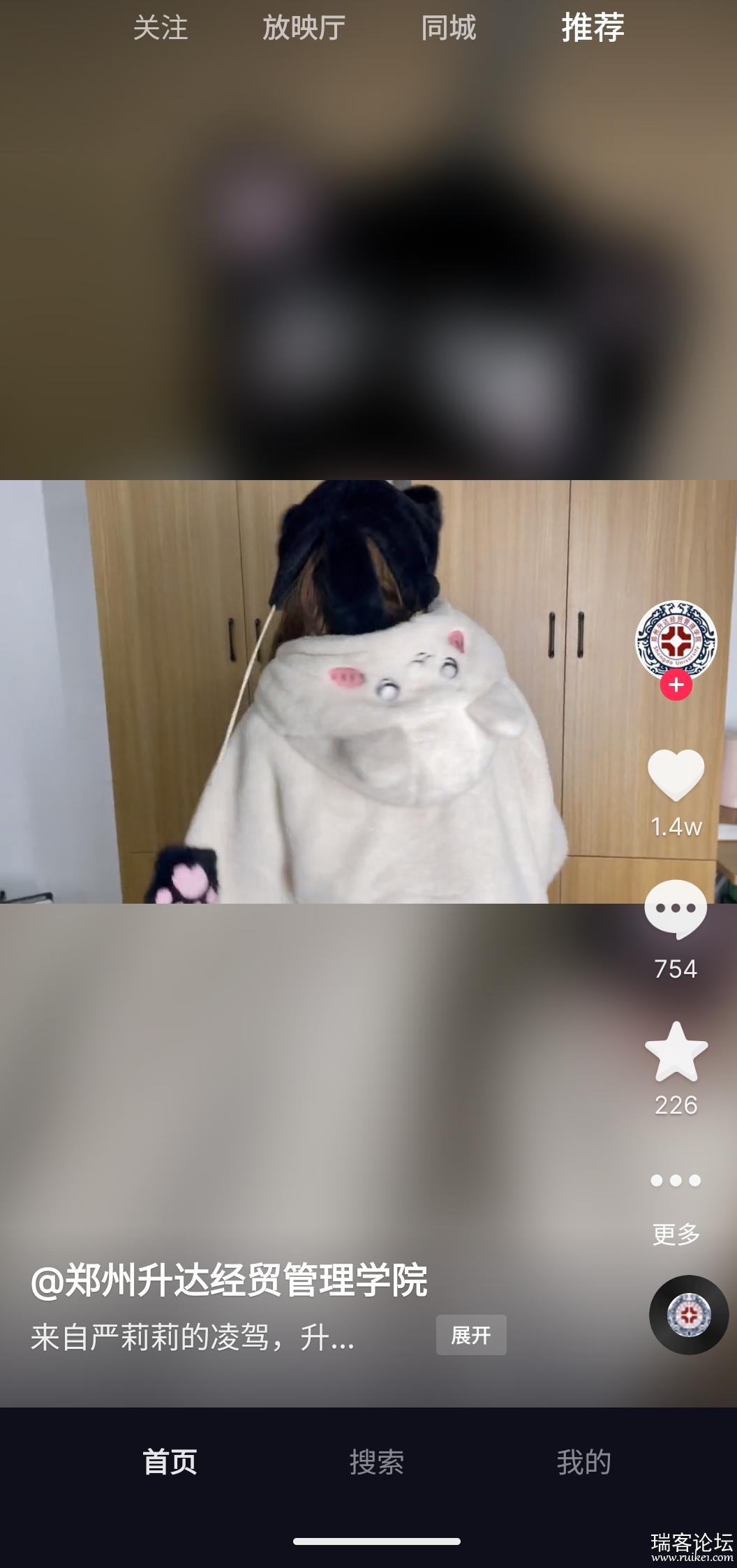Open the uploader's profile avatar
The width and height of the screenshot is (737, 1568).
pos(675,640)
